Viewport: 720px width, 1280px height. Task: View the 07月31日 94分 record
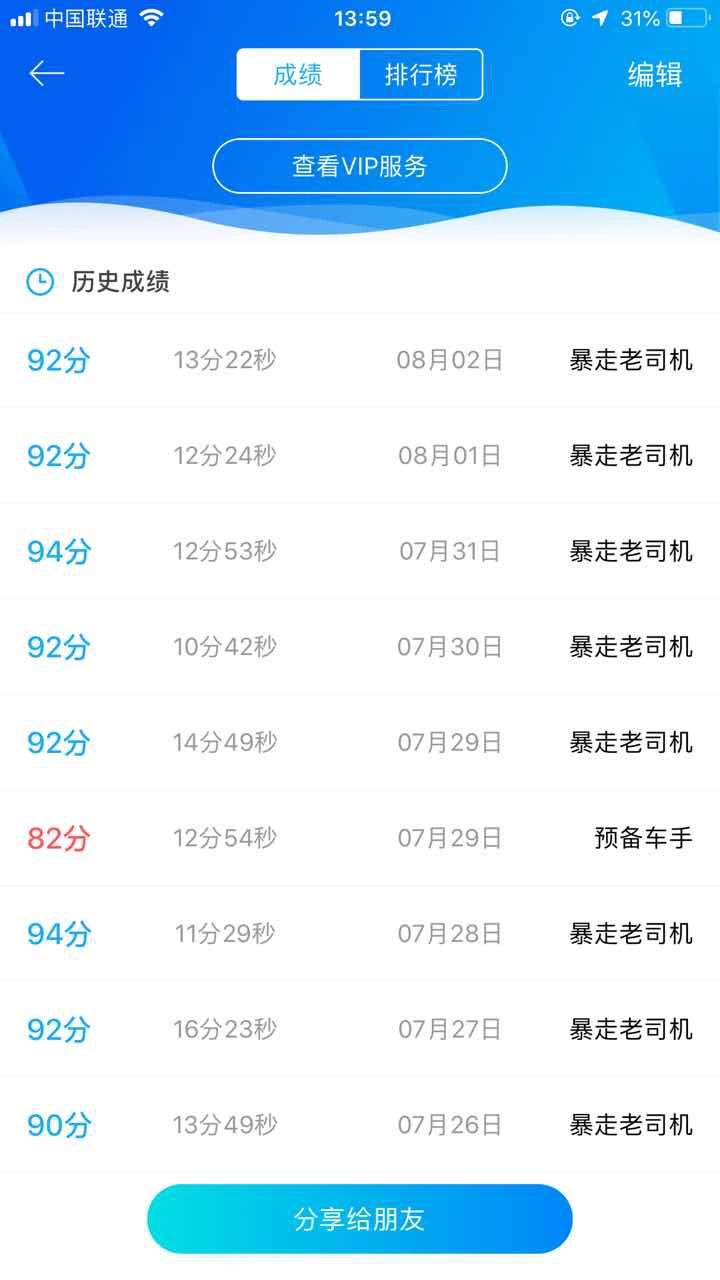point(360,551)
